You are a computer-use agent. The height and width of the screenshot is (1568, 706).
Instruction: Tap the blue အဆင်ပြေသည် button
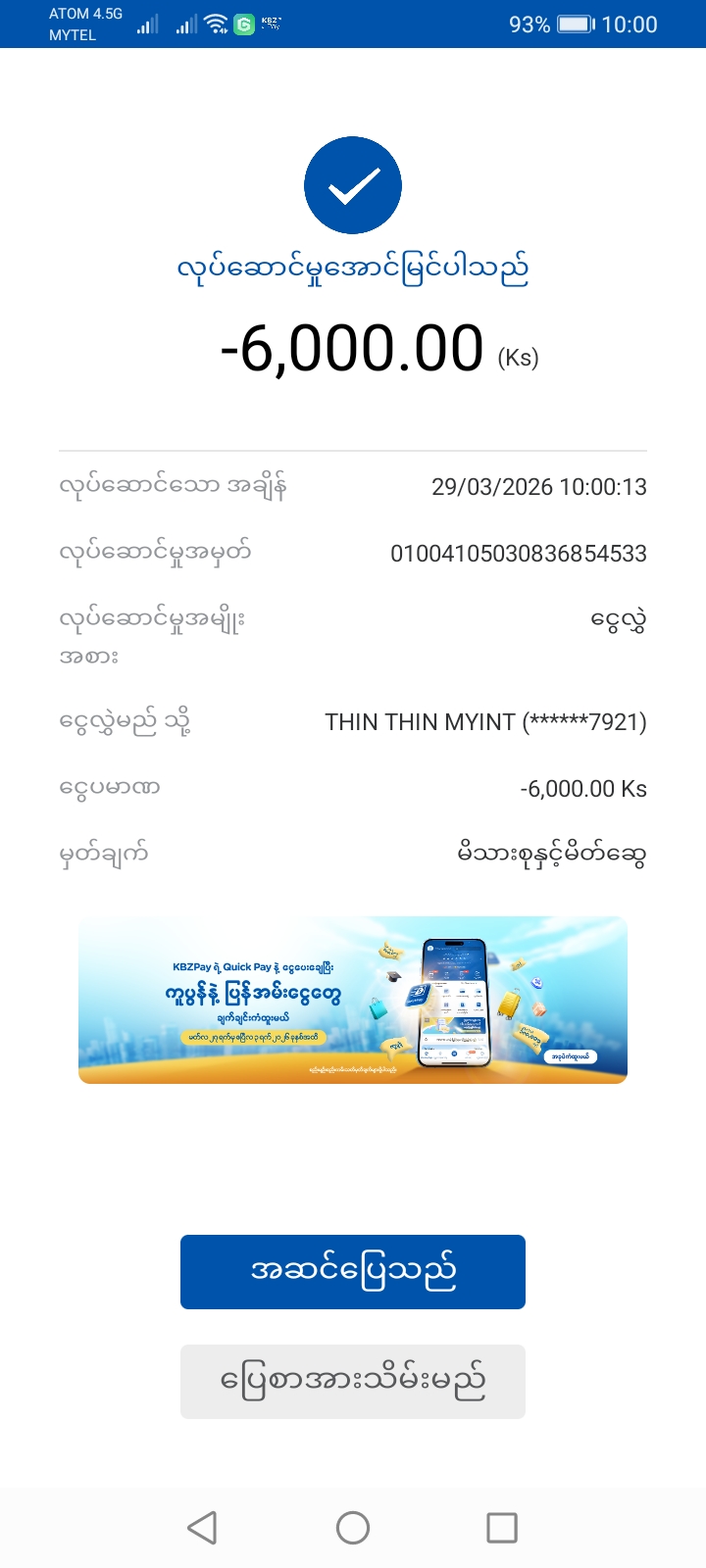(x=353, y=1271)
